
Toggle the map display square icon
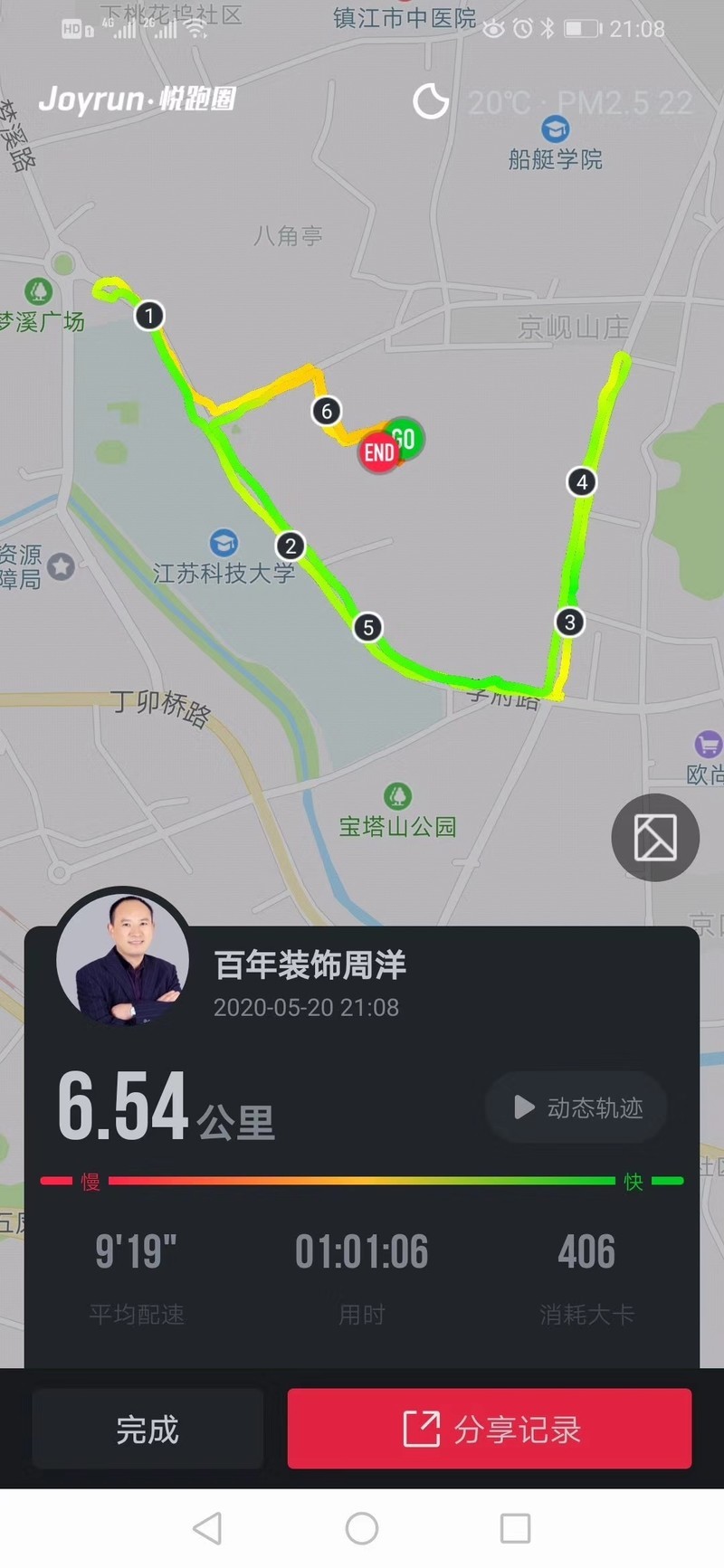[x=655, y=837]
